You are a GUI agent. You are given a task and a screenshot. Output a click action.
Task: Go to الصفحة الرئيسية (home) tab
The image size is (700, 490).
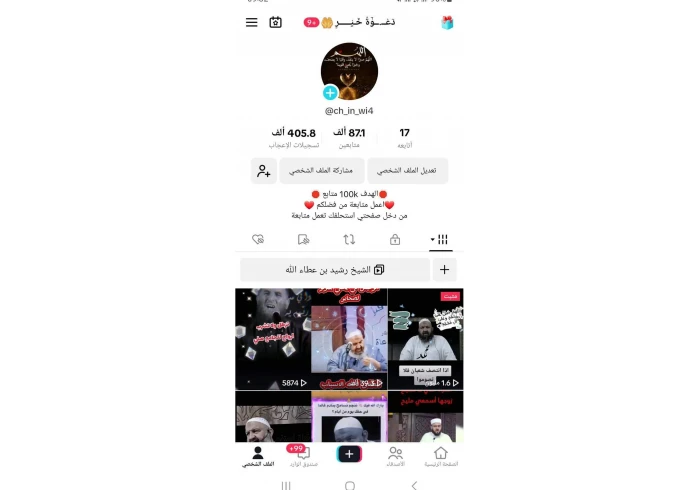[440, 456]
